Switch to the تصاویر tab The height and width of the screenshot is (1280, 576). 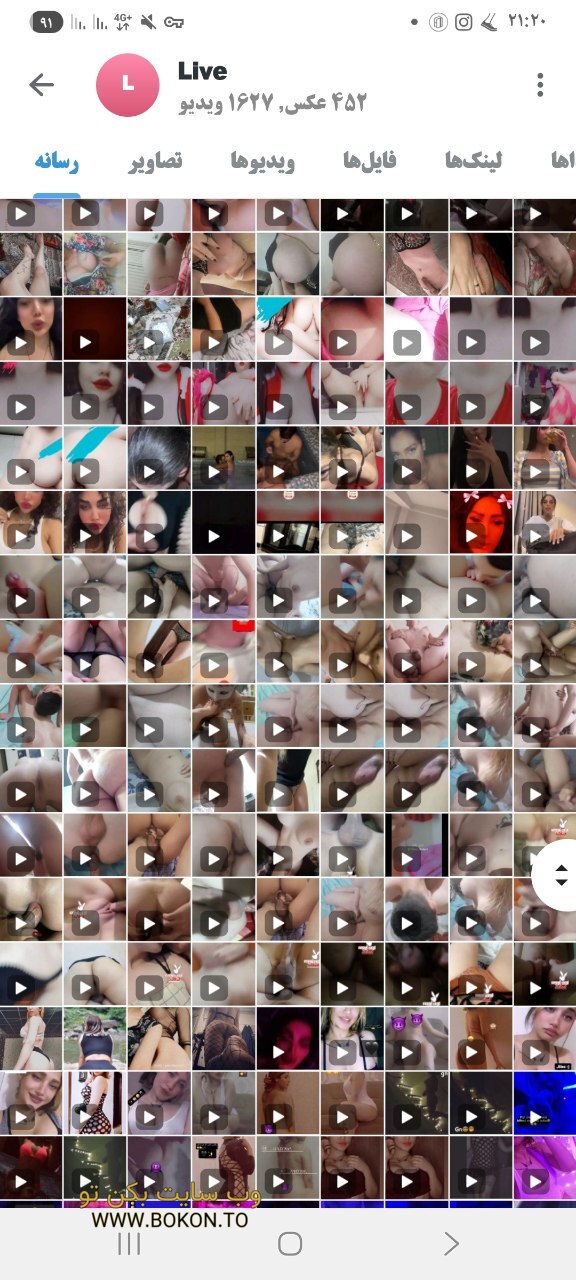(155, 161)
